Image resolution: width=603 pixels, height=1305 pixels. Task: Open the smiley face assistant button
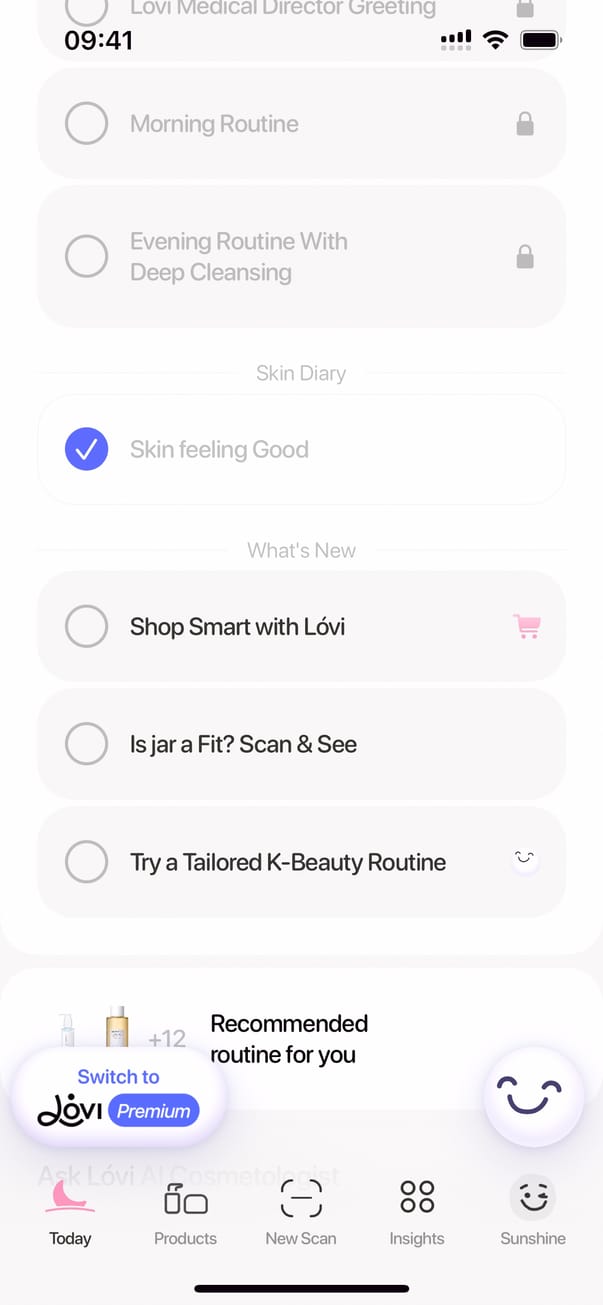tap(533, 1096)
